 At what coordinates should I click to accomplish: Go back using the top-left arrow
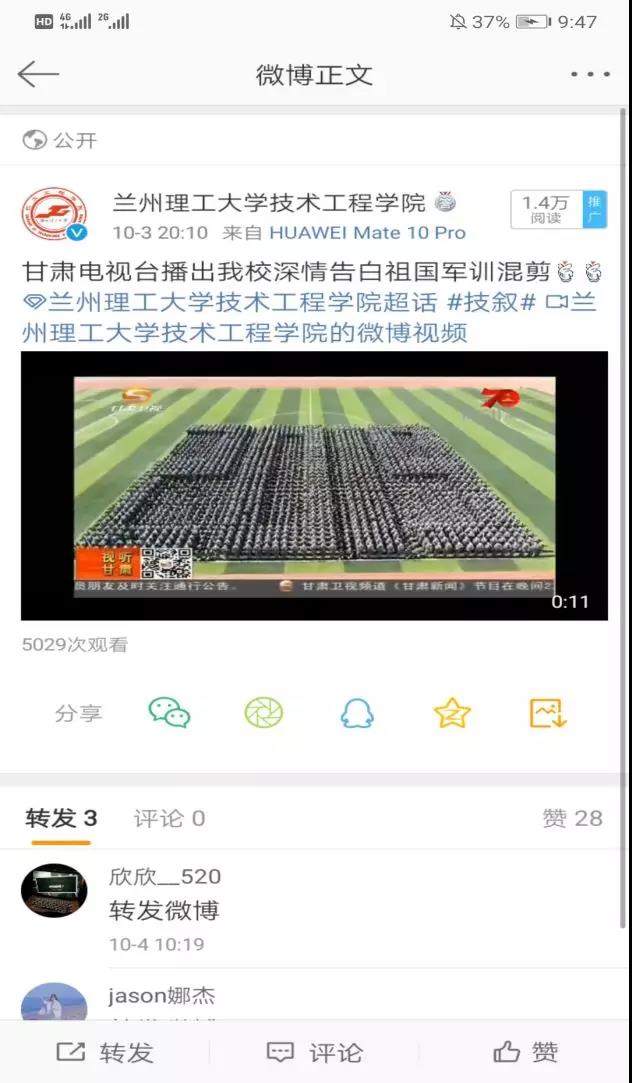point(38,74)
